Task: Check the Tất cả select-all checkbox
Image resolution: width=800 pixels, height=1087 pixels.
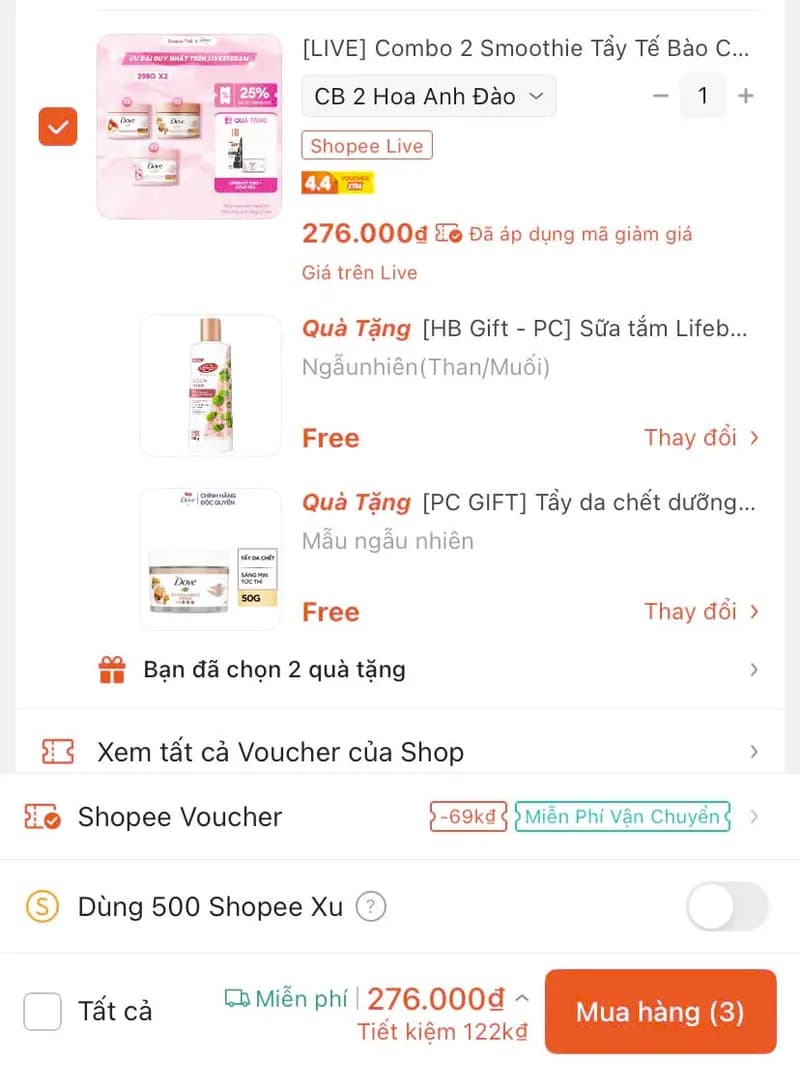Action: pyautogui.click(x=42, y=1011)
